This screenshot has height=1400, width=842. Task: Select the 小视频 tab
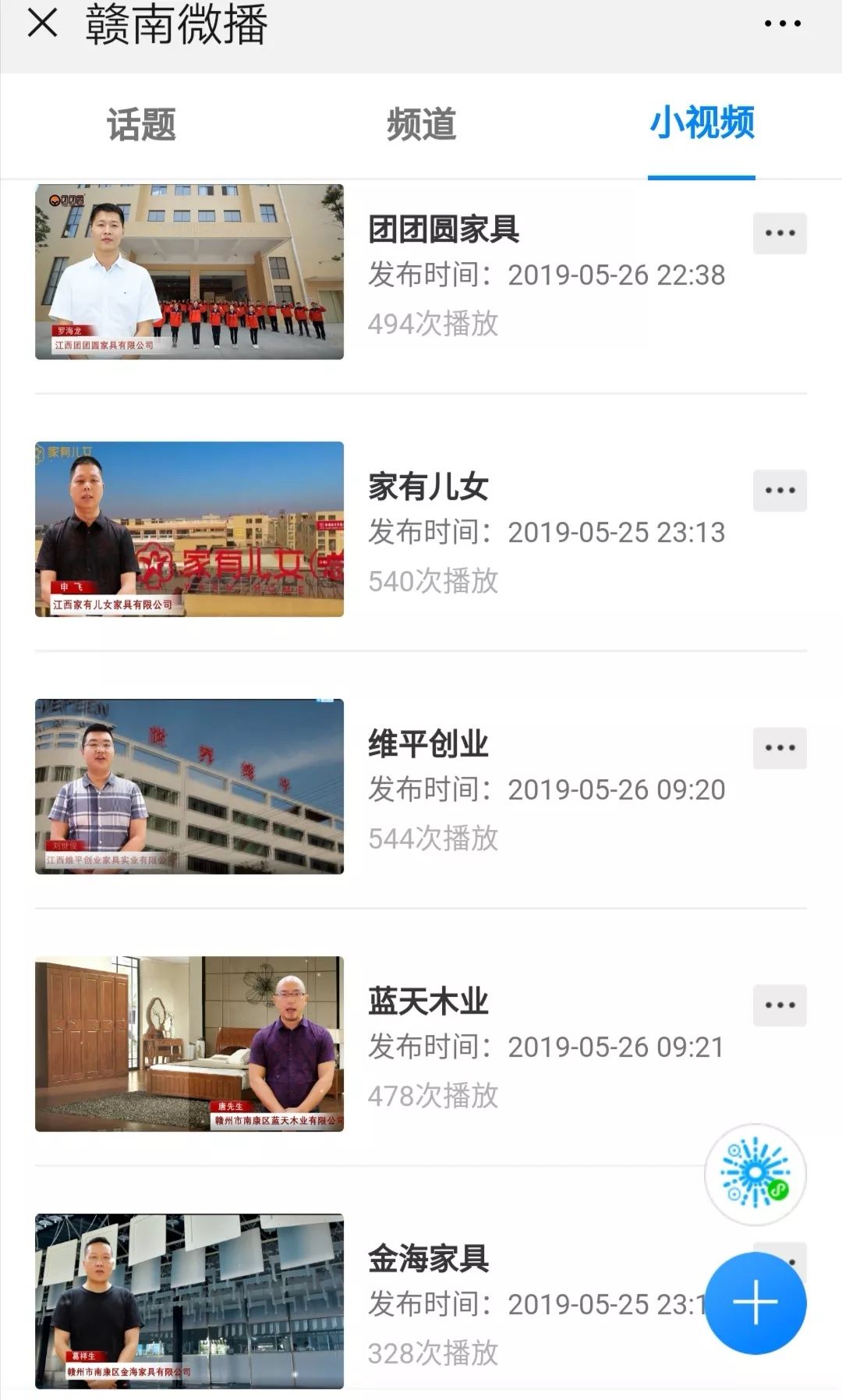click(702, 123)
